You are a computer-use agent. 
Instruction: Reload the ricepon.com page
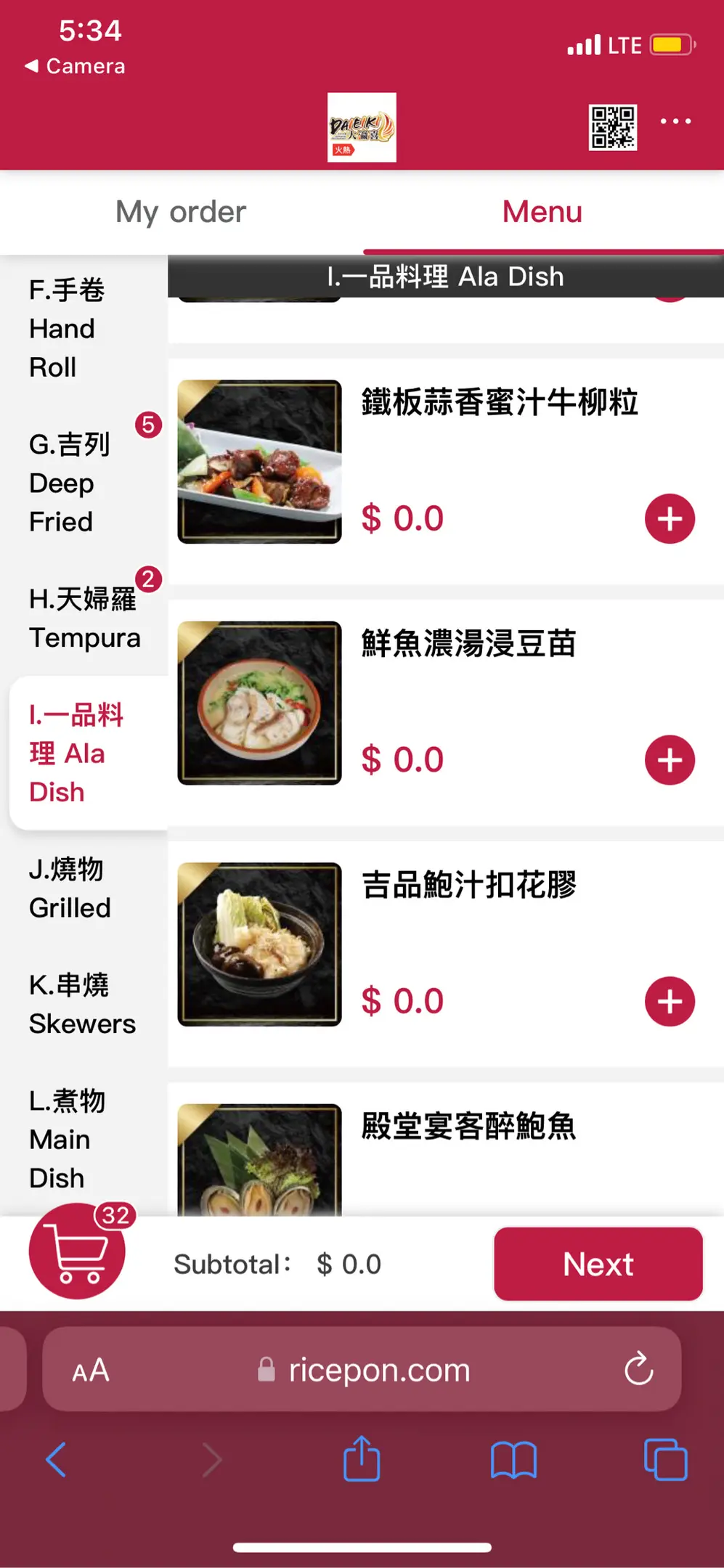(x=638, y=1369)
